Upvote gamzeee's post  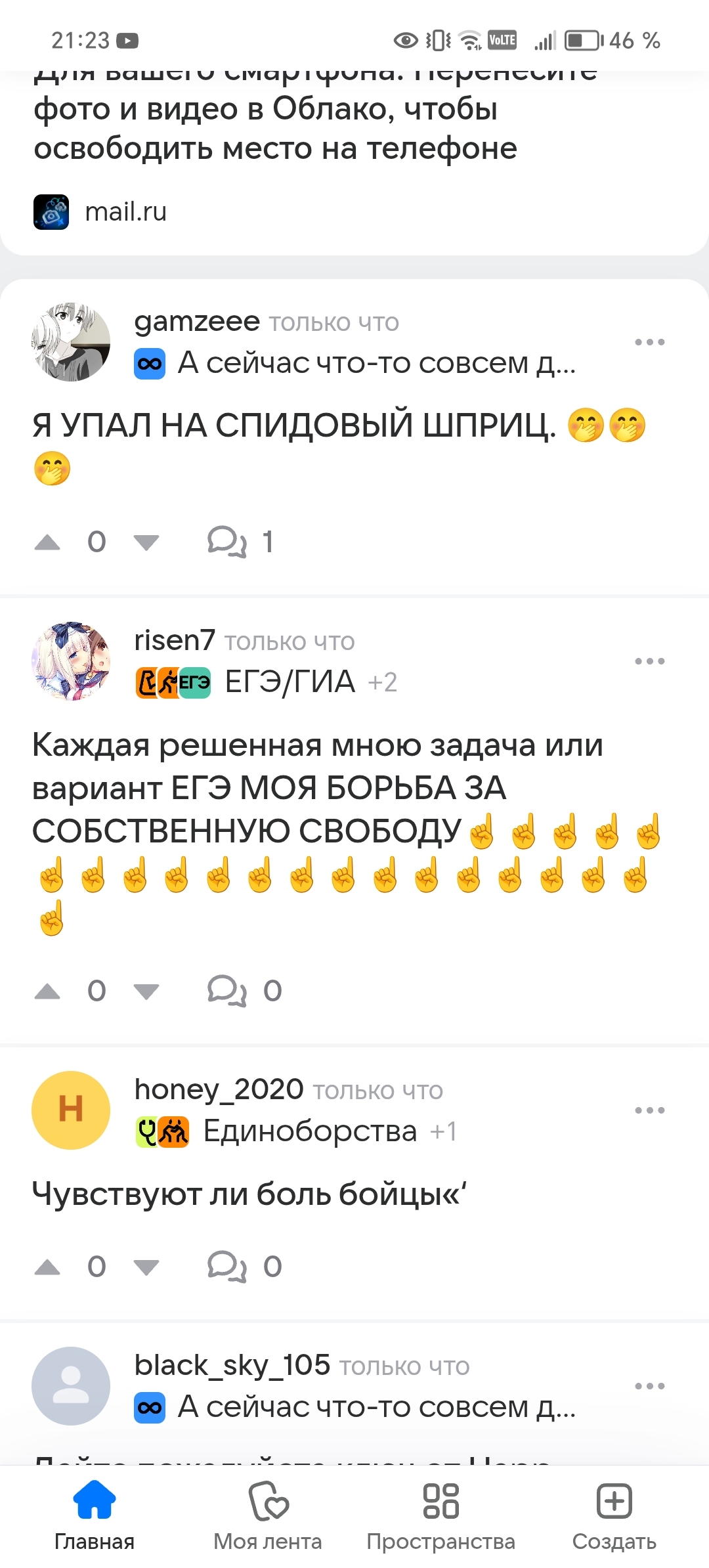tap(47, 542)
